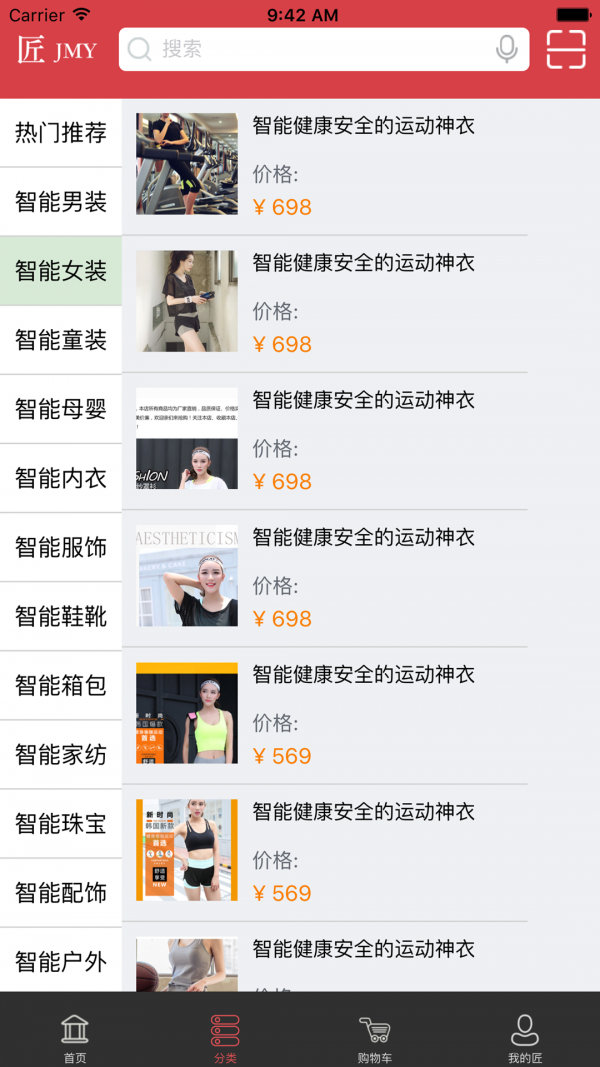This screenshot has height=1067, width=600.
Task: Open the 智能配饰 category
Action: click(x=61, y=892)
